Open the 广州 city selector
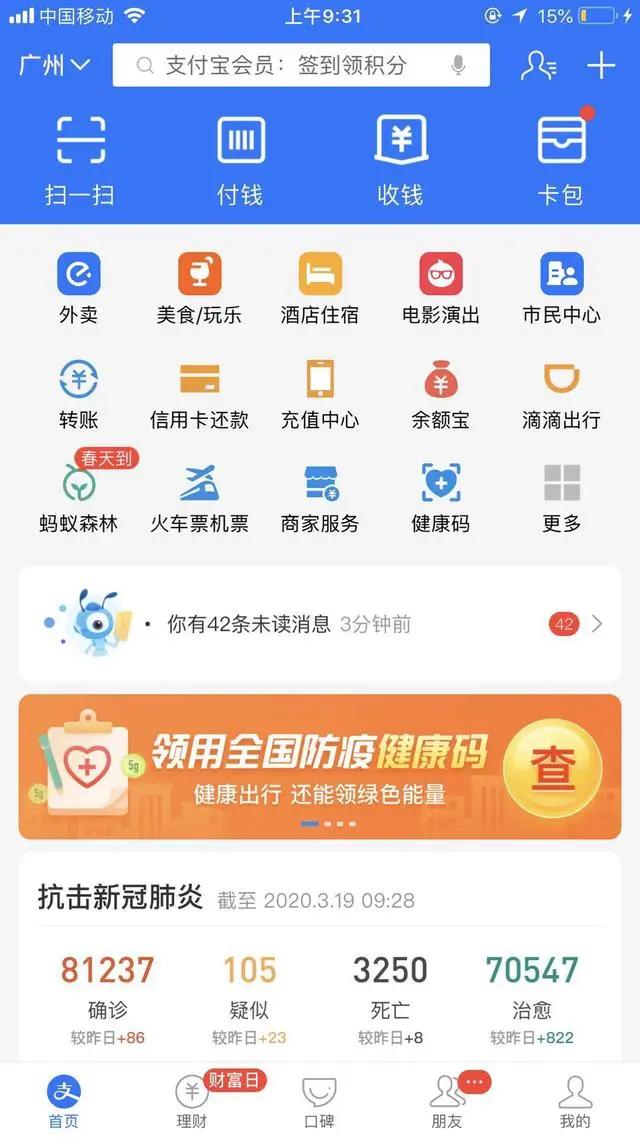The image size is (640, 1138). (54, 65)
